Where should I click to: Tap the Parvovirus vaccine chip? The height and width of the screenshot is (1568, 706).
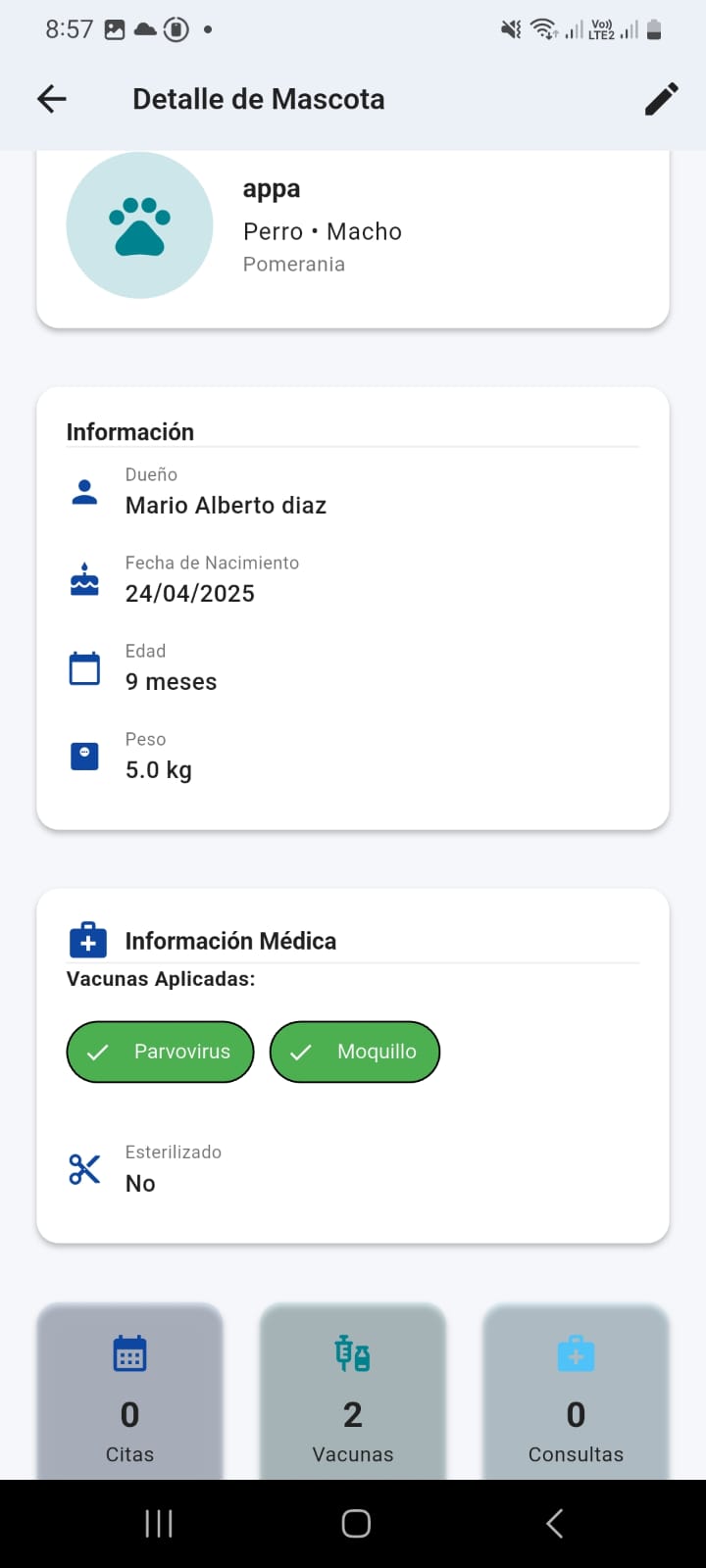tap(161, 1052)
